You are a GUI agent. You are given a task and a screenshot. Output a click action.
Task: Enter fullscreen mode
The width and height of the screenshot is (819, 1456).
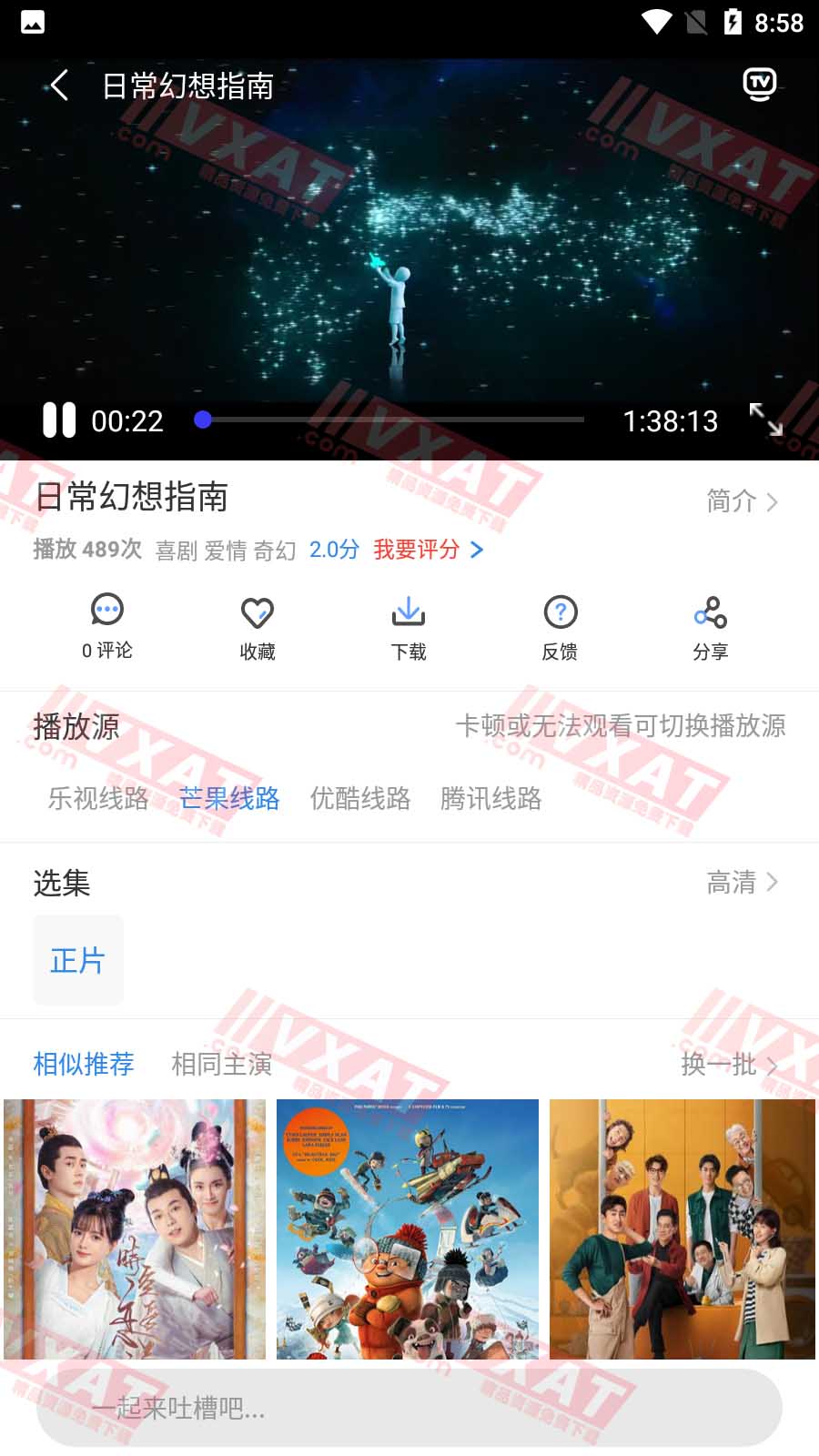[x=765, y=420]
